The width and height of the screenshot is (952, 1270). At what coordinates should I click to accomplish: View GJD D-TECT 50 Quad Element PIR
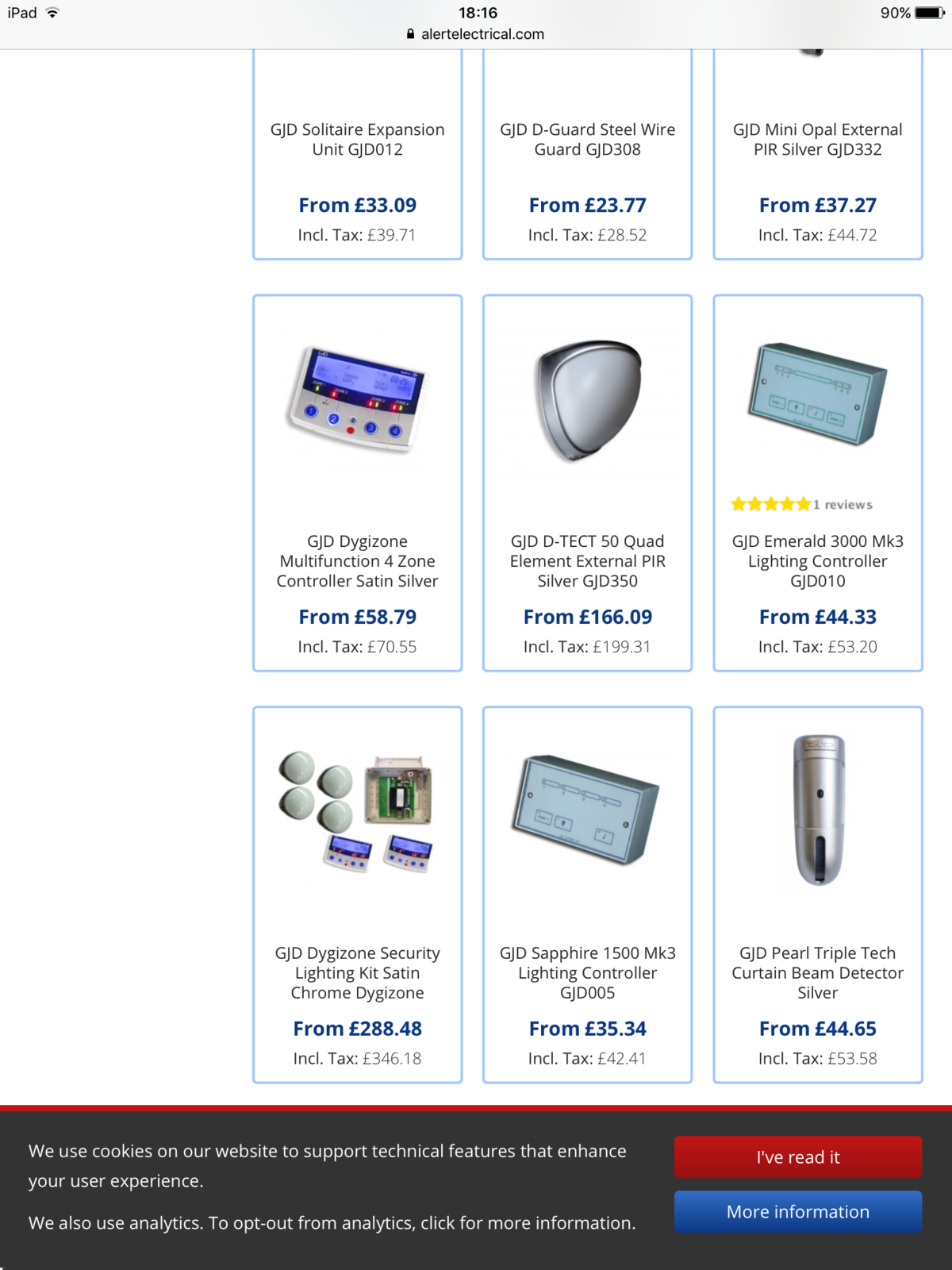click(587, 560)
